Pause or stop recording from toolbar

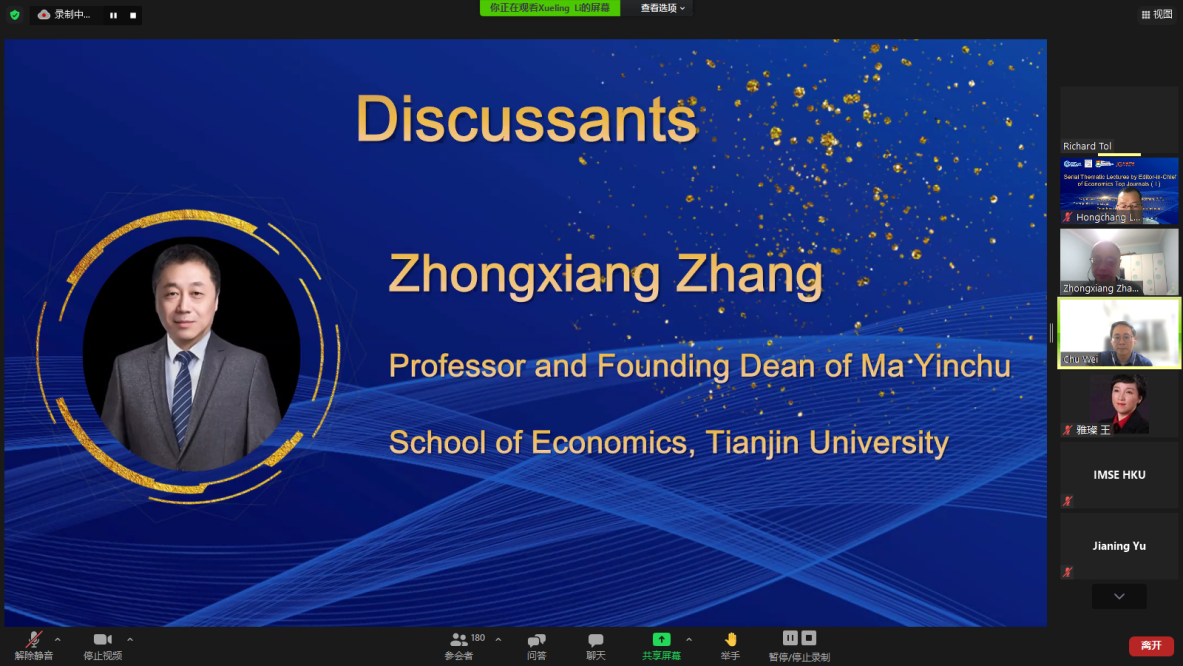(798, 645)
